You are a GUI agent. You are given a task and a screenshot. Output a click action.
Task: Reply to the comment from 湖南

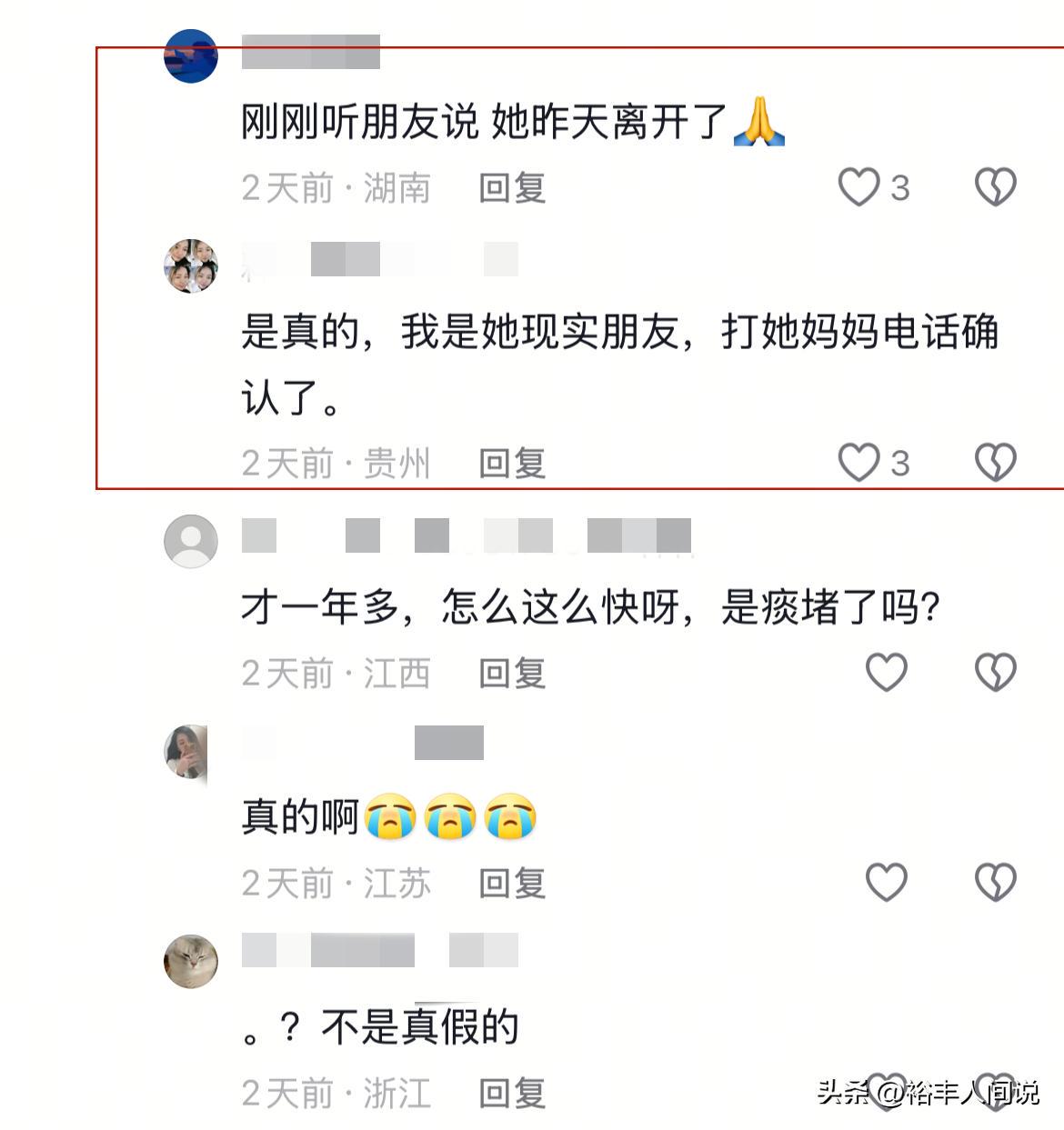click(x=512, y=188)
